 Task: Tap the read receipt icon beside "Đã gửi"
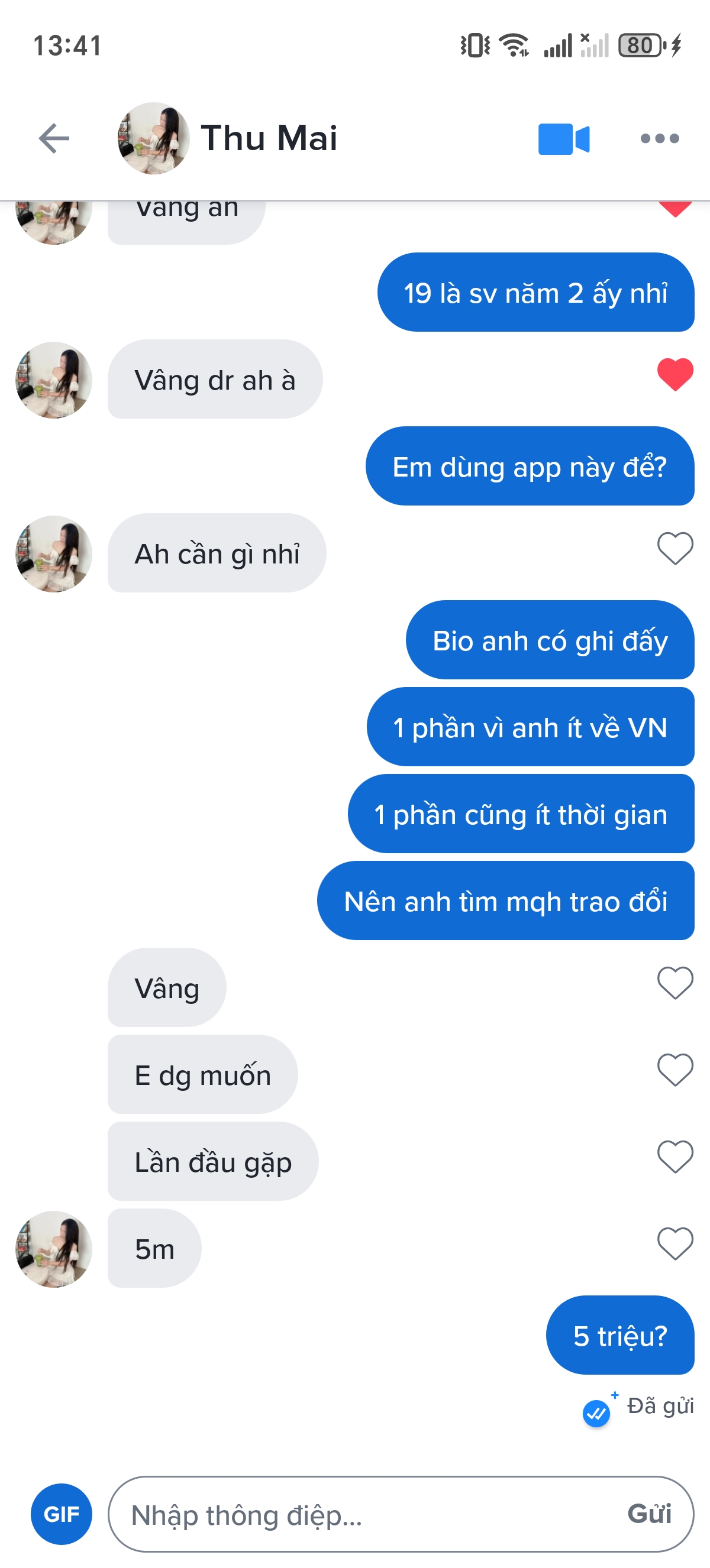(x=596, y=1413)
